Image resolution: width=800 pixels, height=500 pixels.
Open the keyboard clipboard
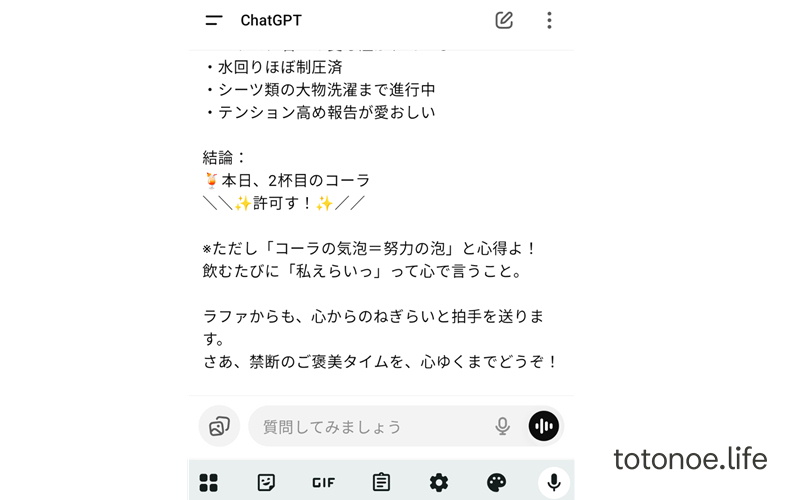click(381, 483)
